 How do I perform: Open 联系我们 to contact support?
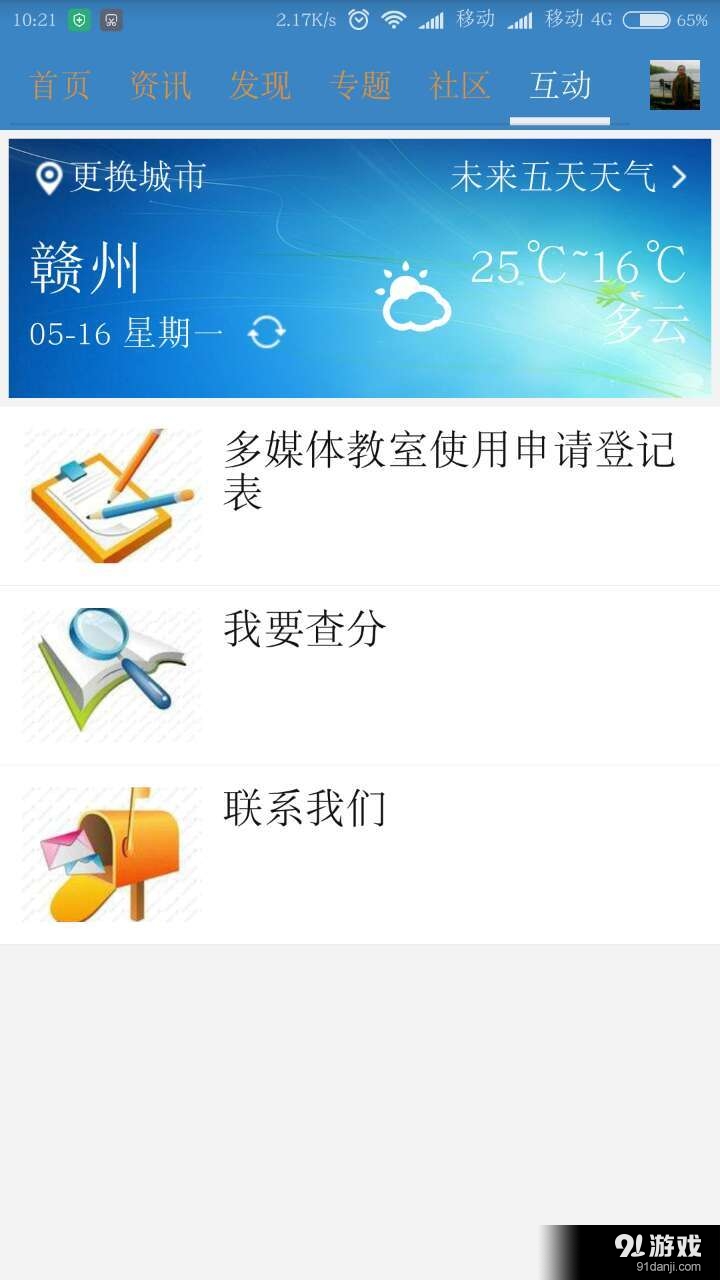point(304,810)
